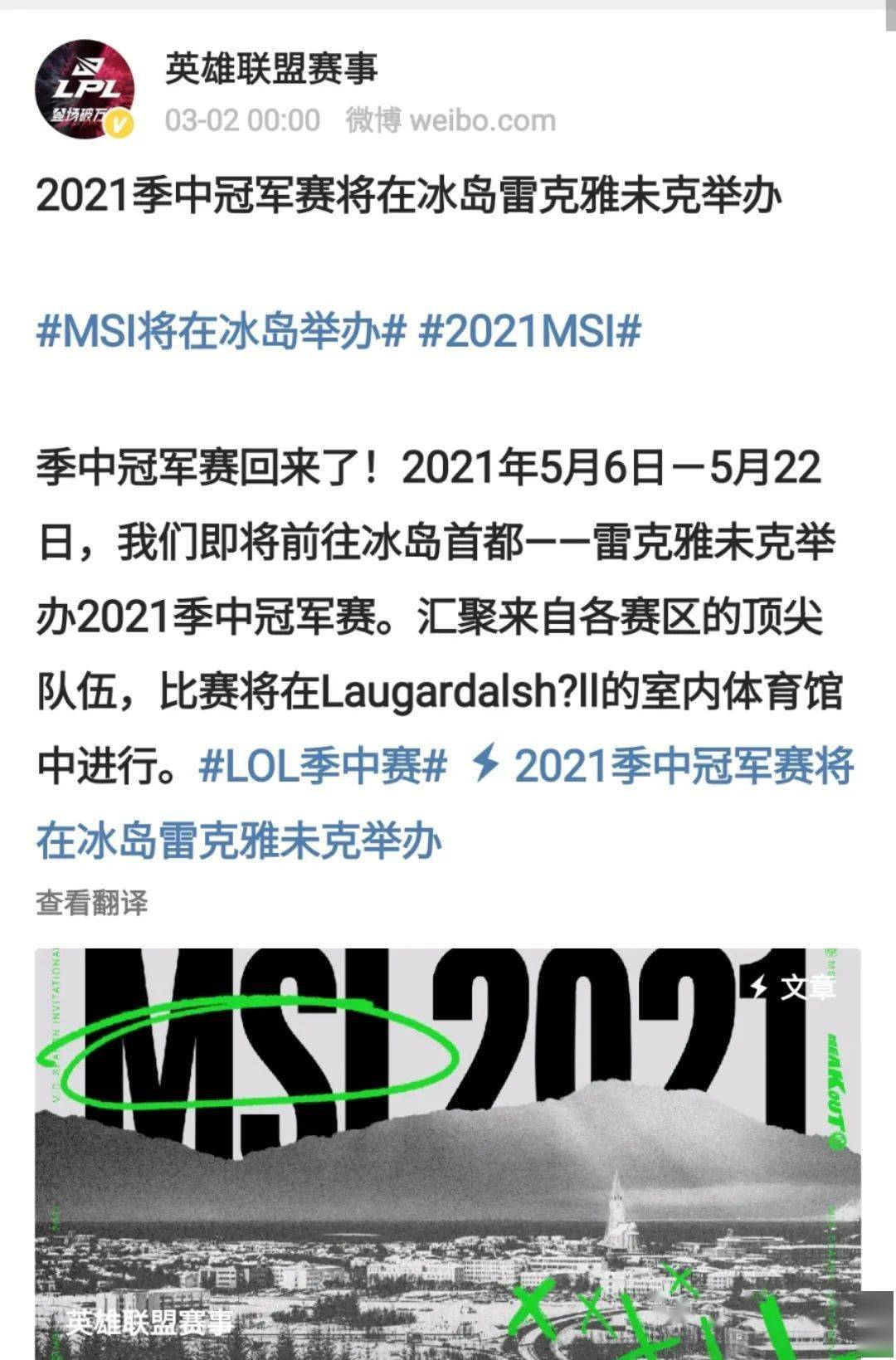
Task: Open the MSI 2021 article image
Action: tap(448, 1153)
